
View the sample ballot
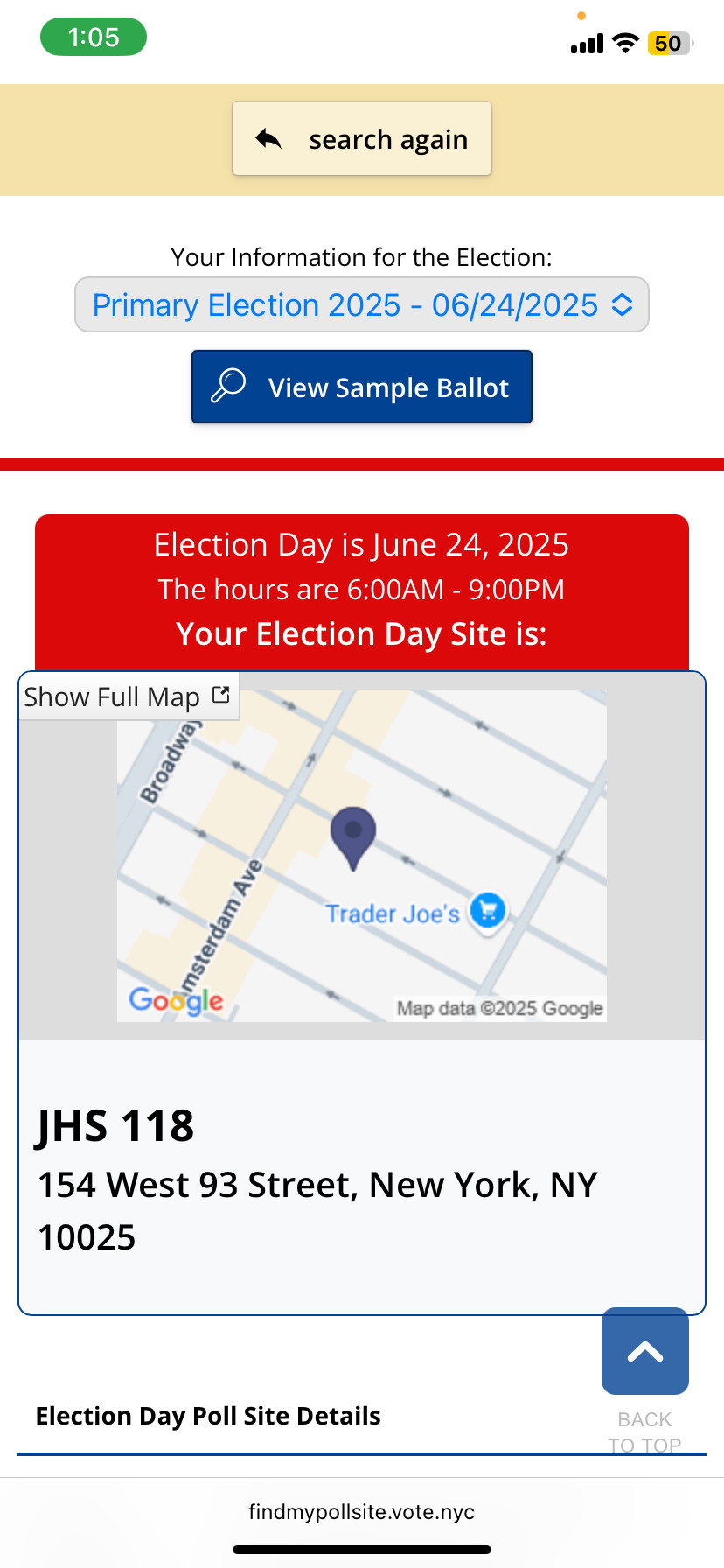pos(362,387)
